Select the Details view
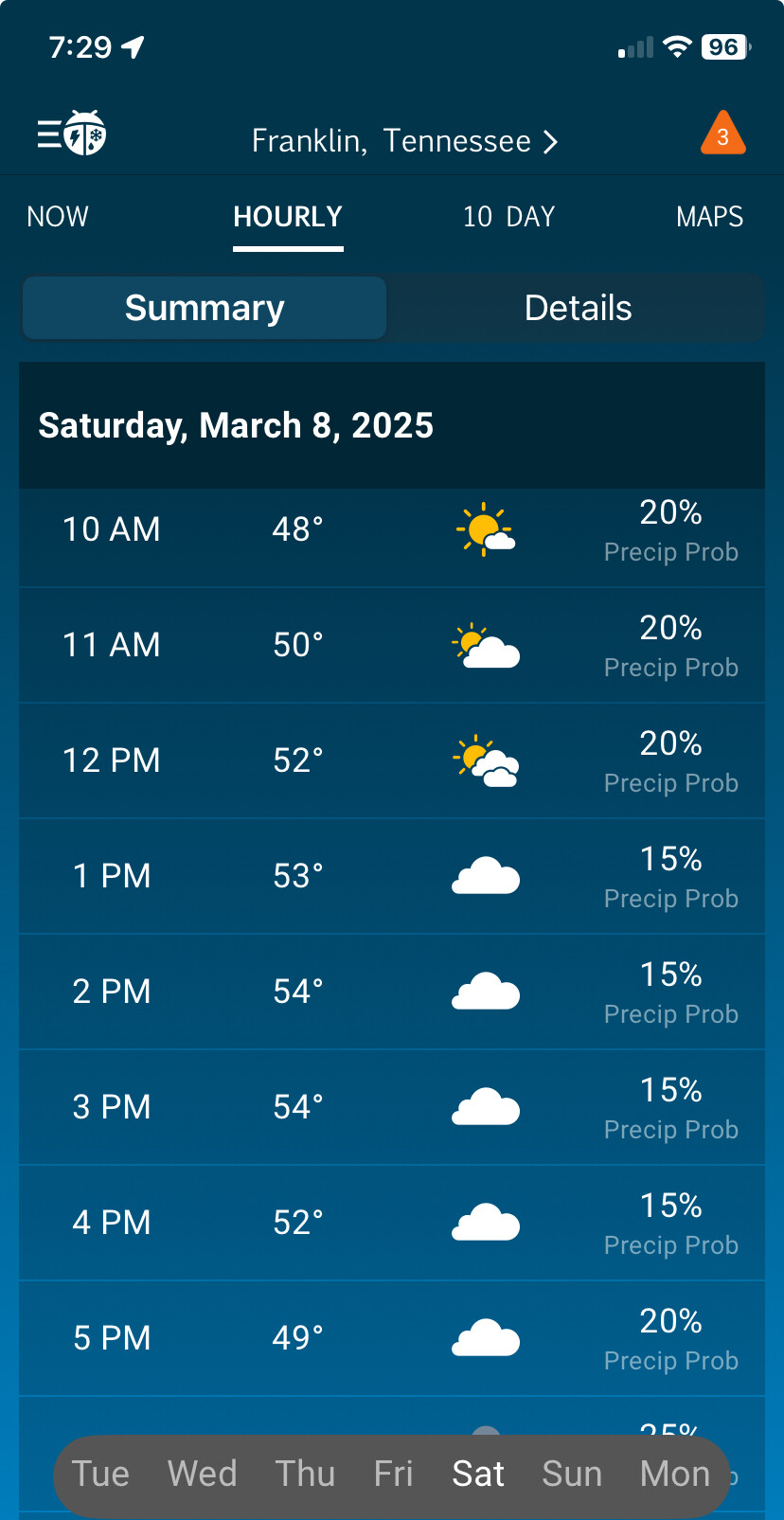 coord(578,308)
